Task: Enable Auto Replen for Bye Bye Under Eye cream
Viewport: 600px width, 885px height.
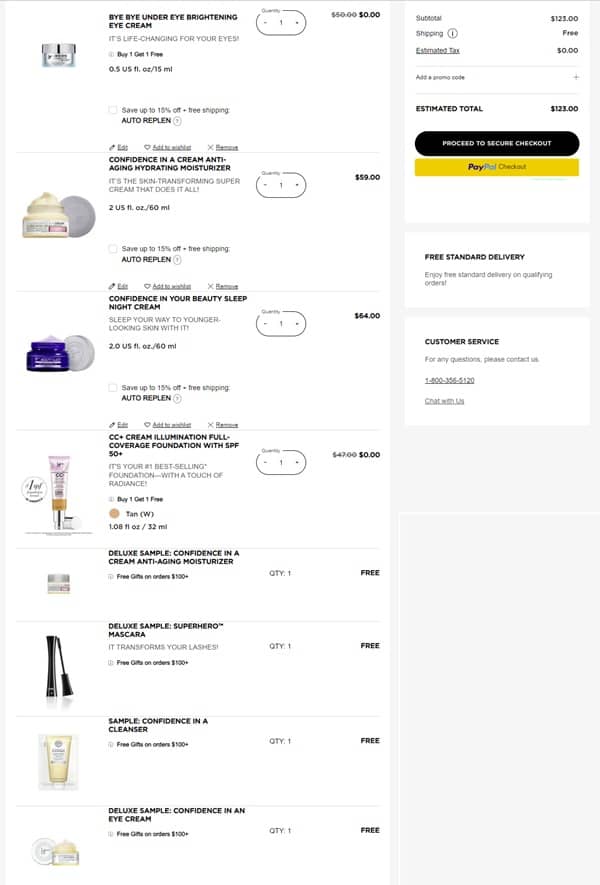Action: pos(113,110)
